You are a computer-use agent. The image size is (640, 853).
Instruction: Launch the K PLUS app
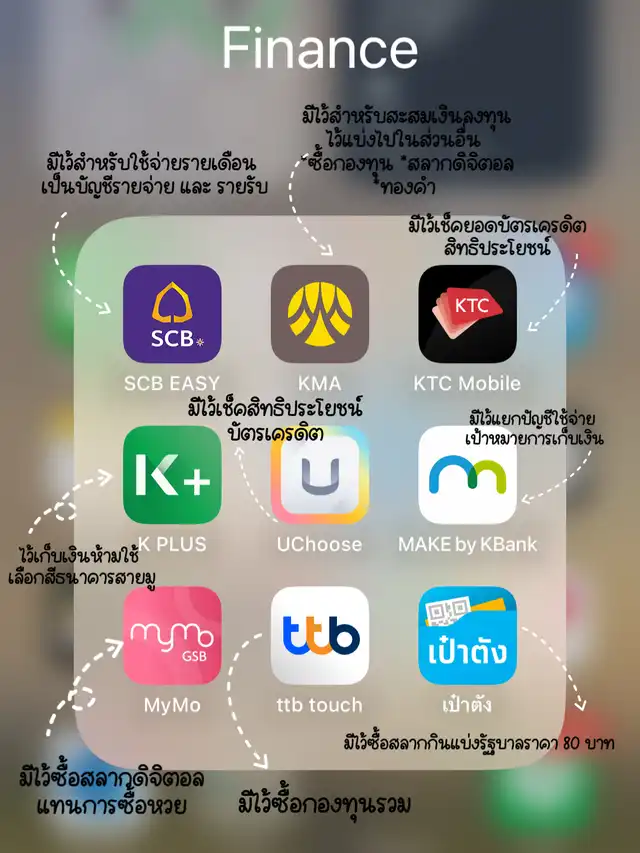tap(172, 475)
